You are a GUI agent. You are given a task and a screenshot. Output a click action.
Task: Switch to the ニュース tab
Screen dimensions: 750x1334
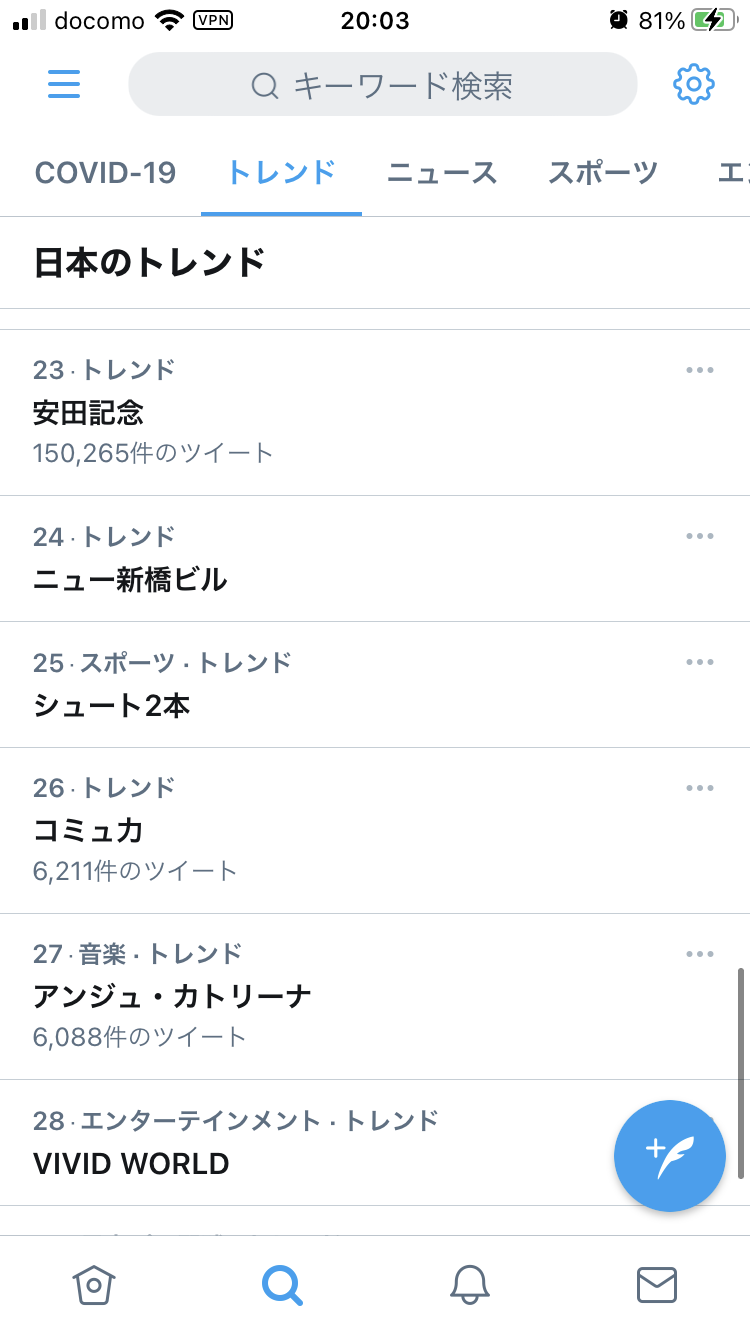(x=441, y=172)
